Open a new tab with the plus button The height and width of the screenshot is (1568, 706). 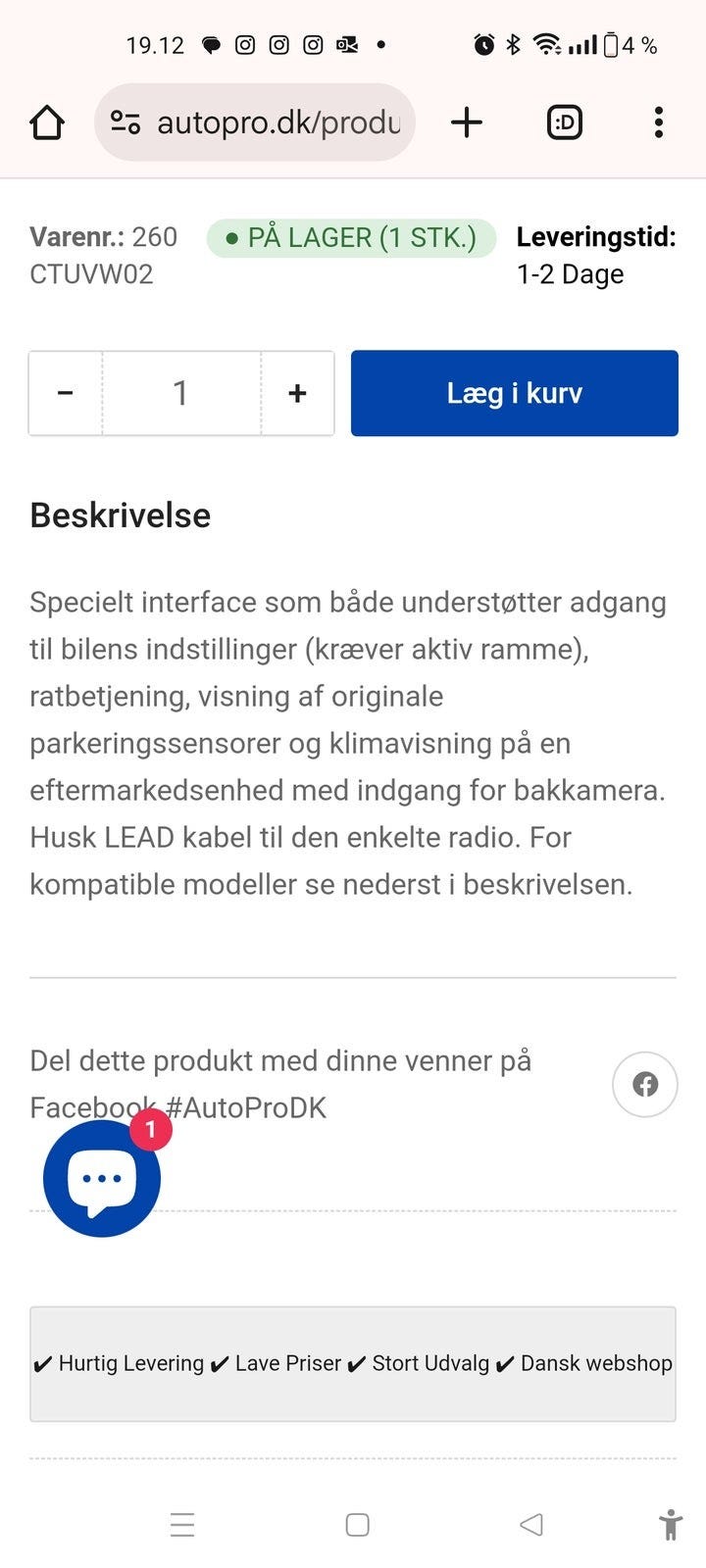coord(467,122)
